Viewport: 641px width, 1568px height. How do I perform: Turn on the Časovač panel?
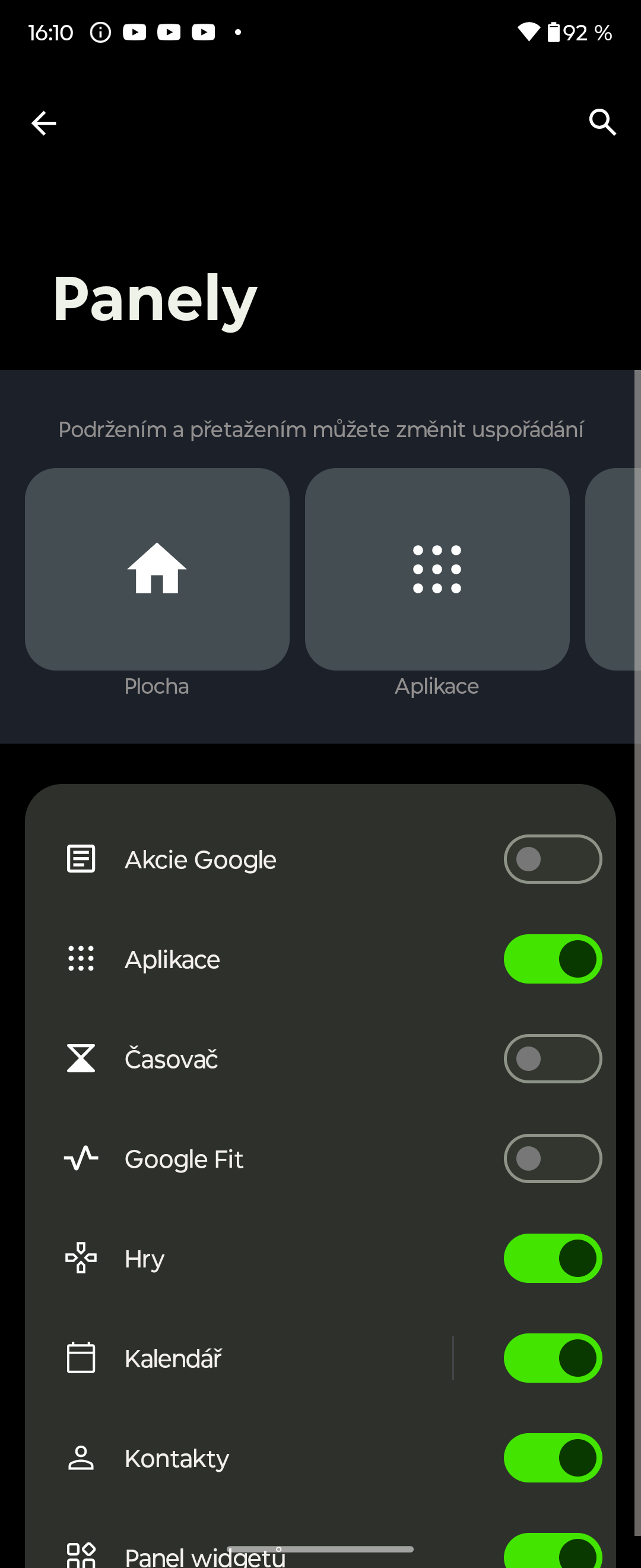tap(552, 1058)
